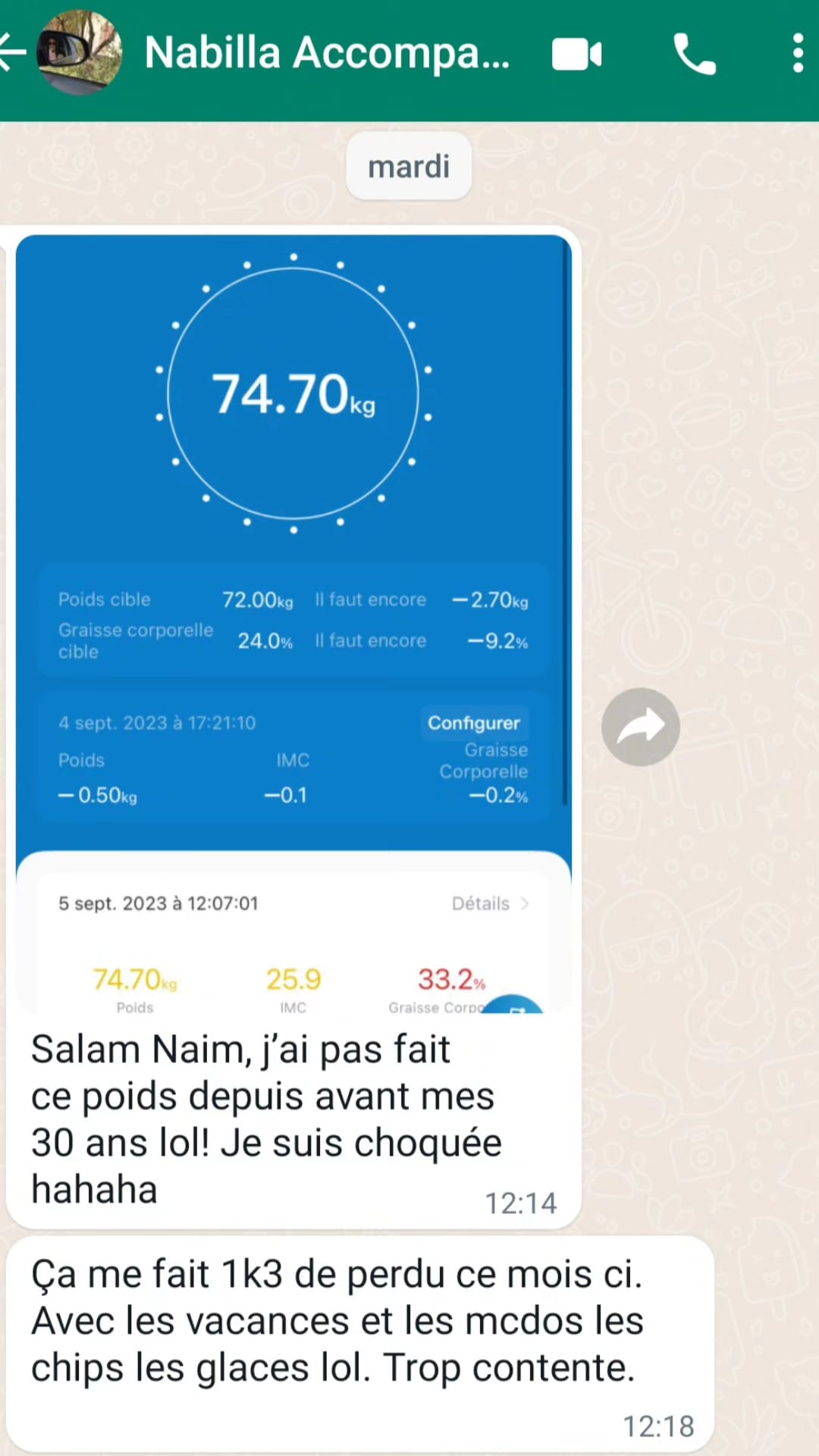This screenshot has width=819, height=1456.
Task: Start a video call with Nabilla
Action: 576,55
